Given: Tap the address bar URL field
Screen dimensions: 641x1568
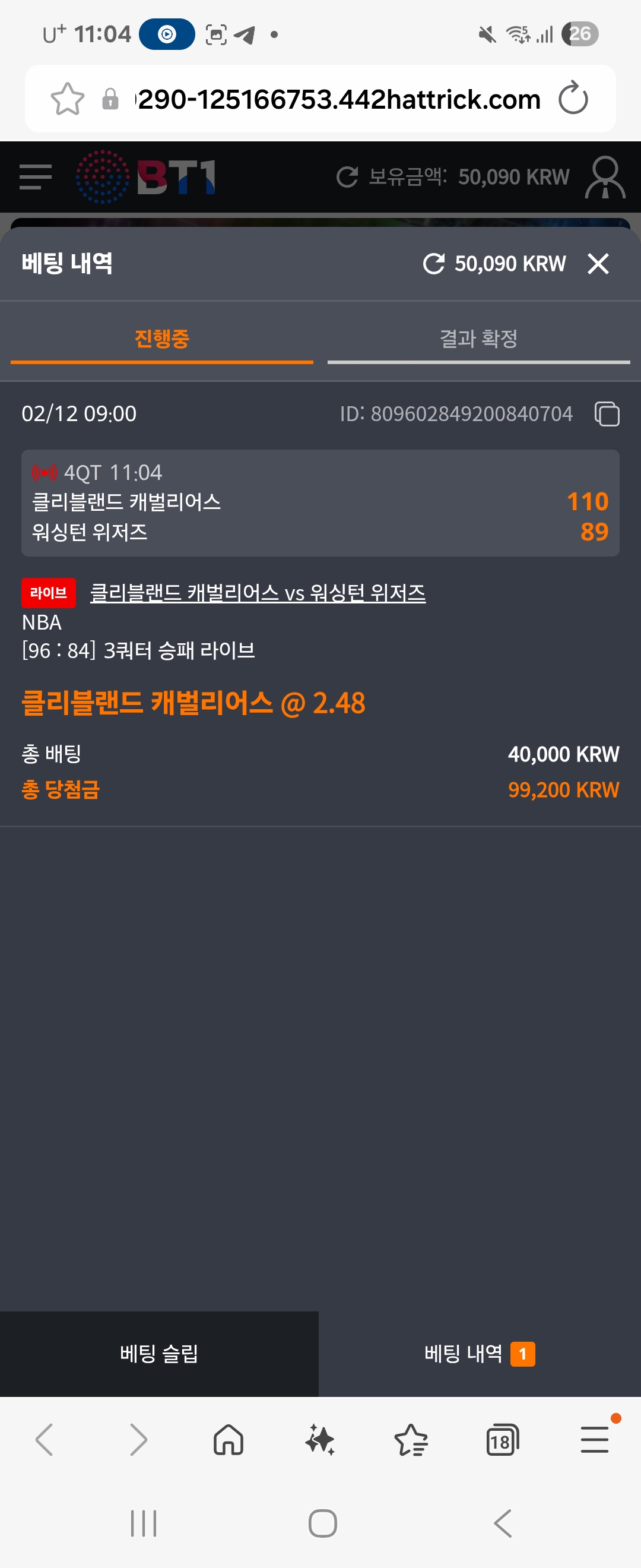Looking at the screenshot, I should pos(335,98).
